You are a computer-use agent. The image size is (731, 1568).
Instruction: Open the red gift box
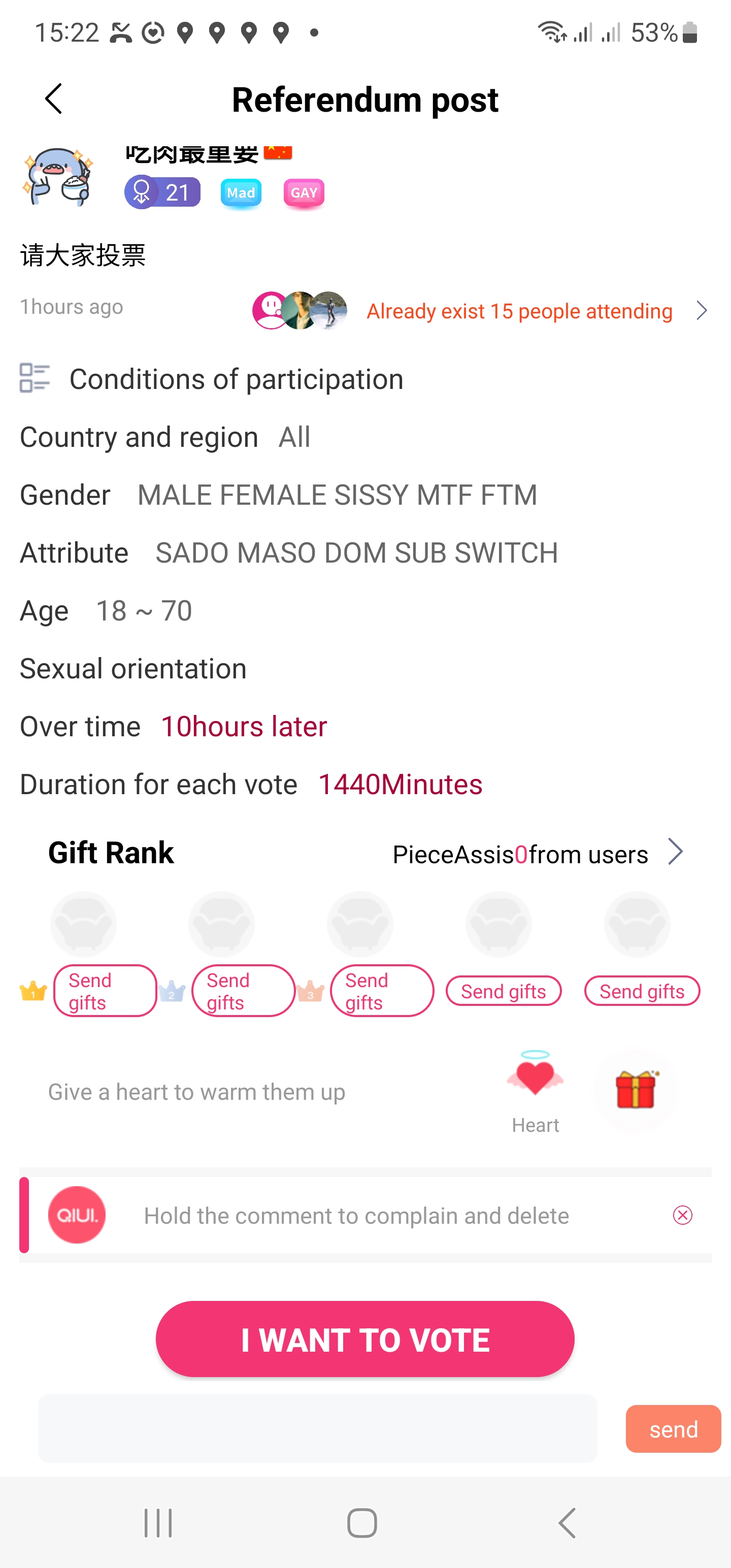click(x=636, y=1089)
